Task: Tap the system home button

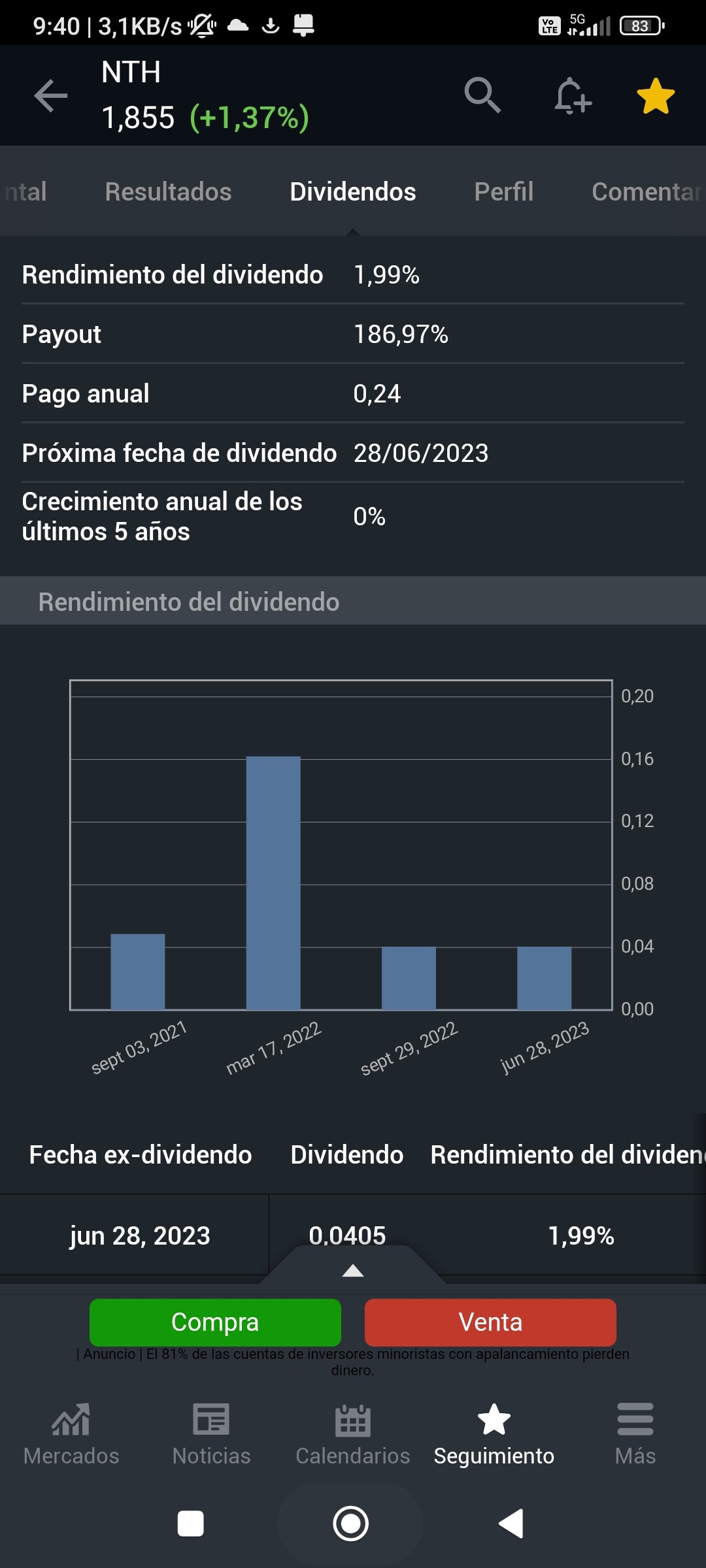Action: pyautogui.click(x=351, y=1524)
